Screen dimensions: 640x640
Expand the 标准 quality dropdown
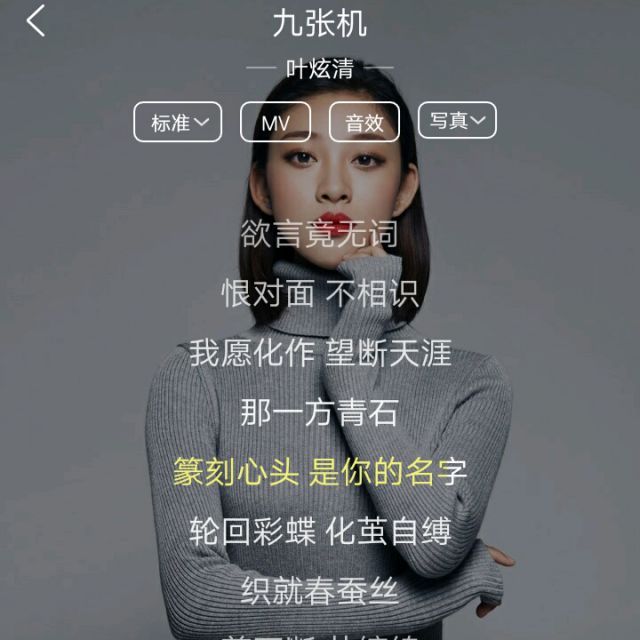(x=178, y=122)
